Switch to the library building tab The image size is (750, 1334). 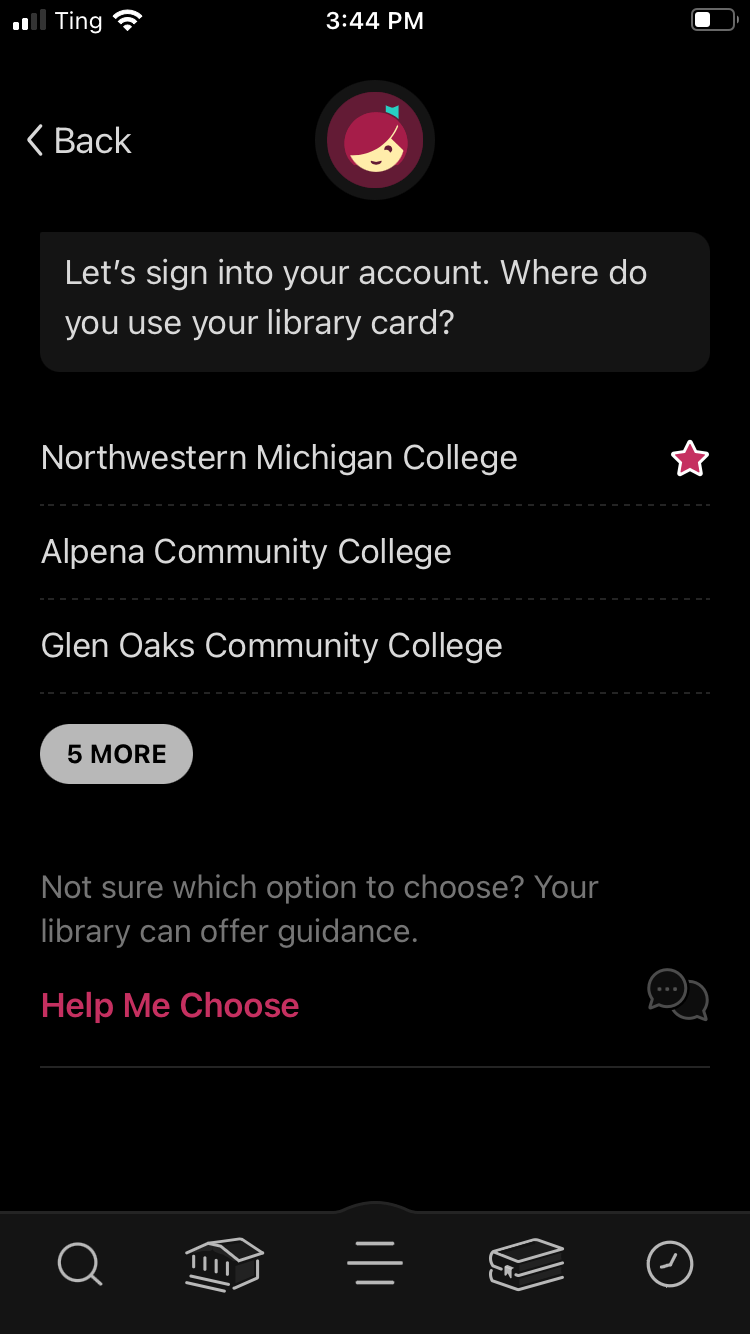click(224, 1264)
